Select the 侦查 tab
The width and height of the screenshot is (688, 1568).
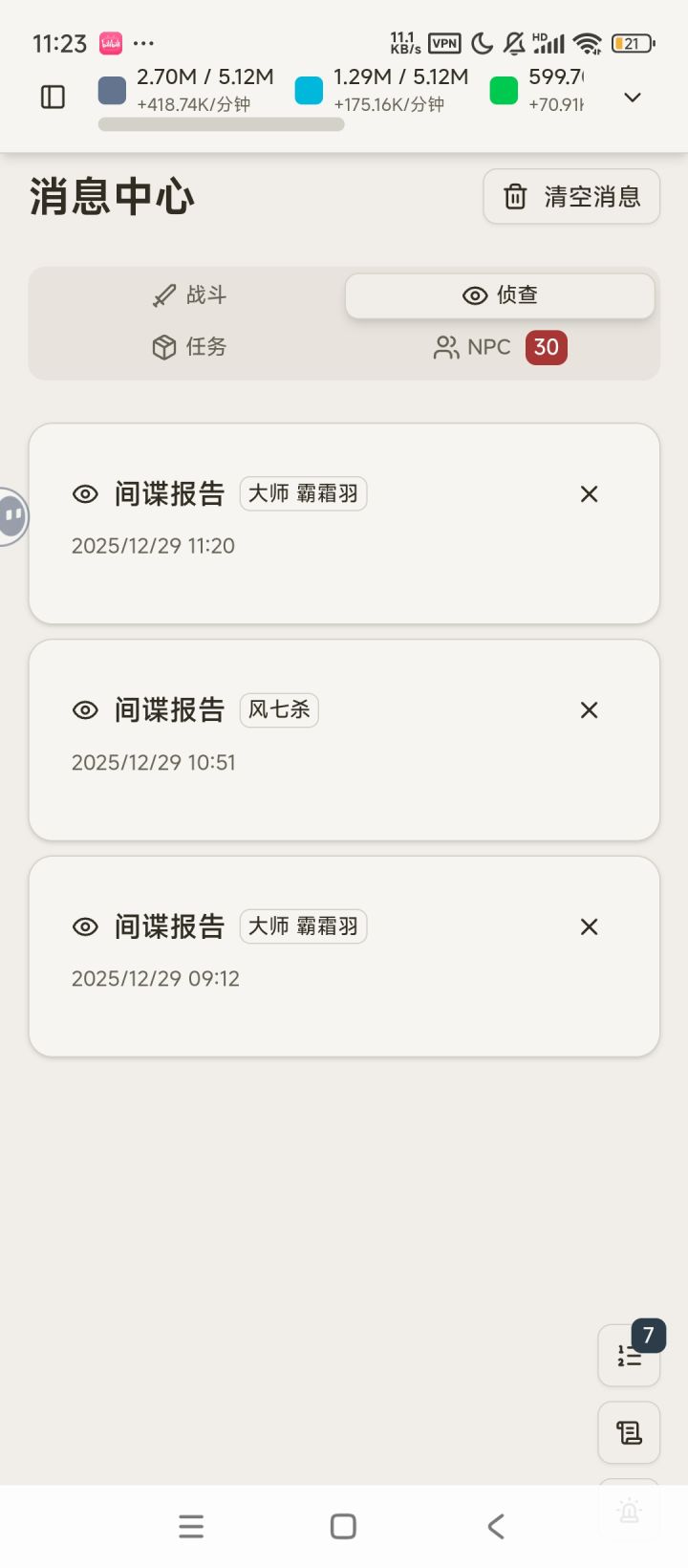pyautogui.click(x=500, y=295)
